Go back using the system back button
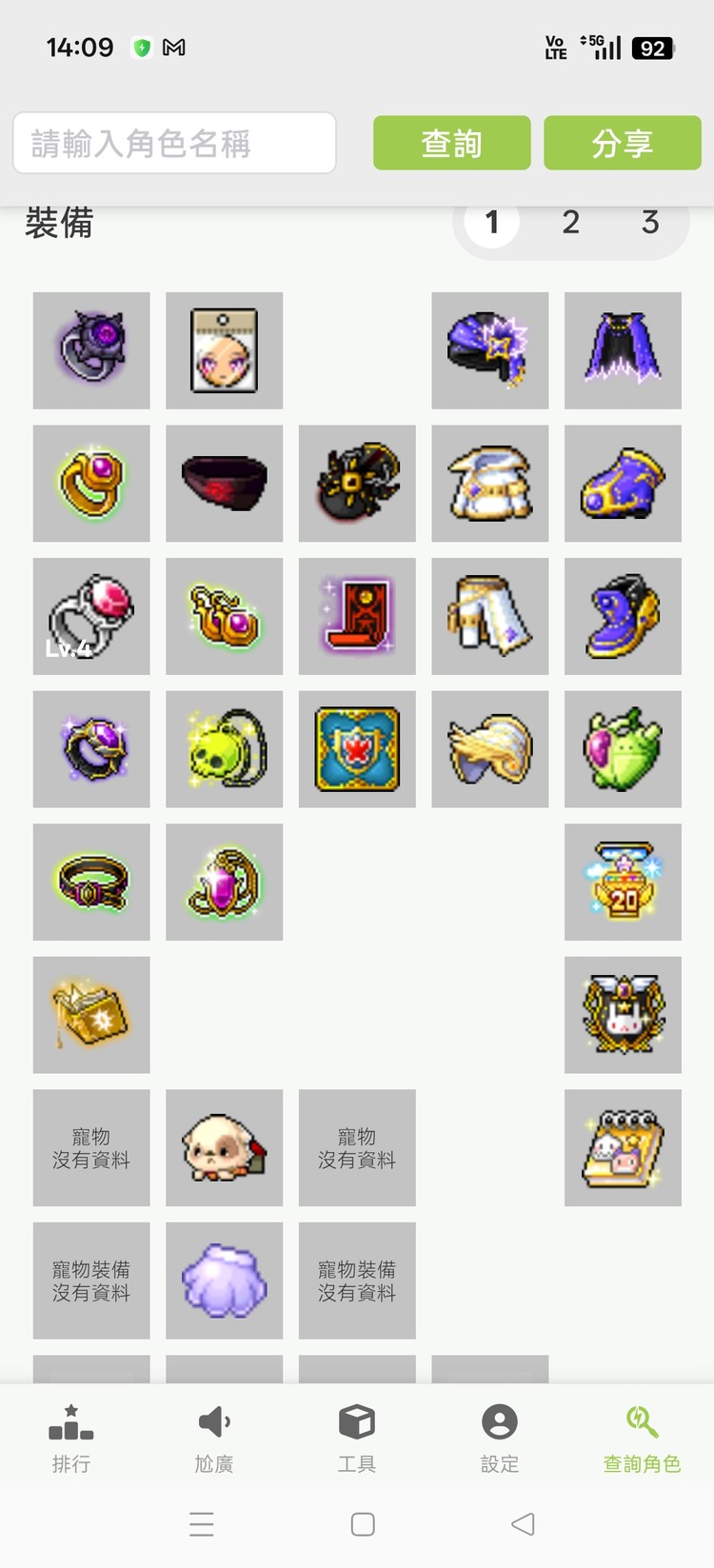This screenshot has width=714, height=1568. click(523, 1524)
